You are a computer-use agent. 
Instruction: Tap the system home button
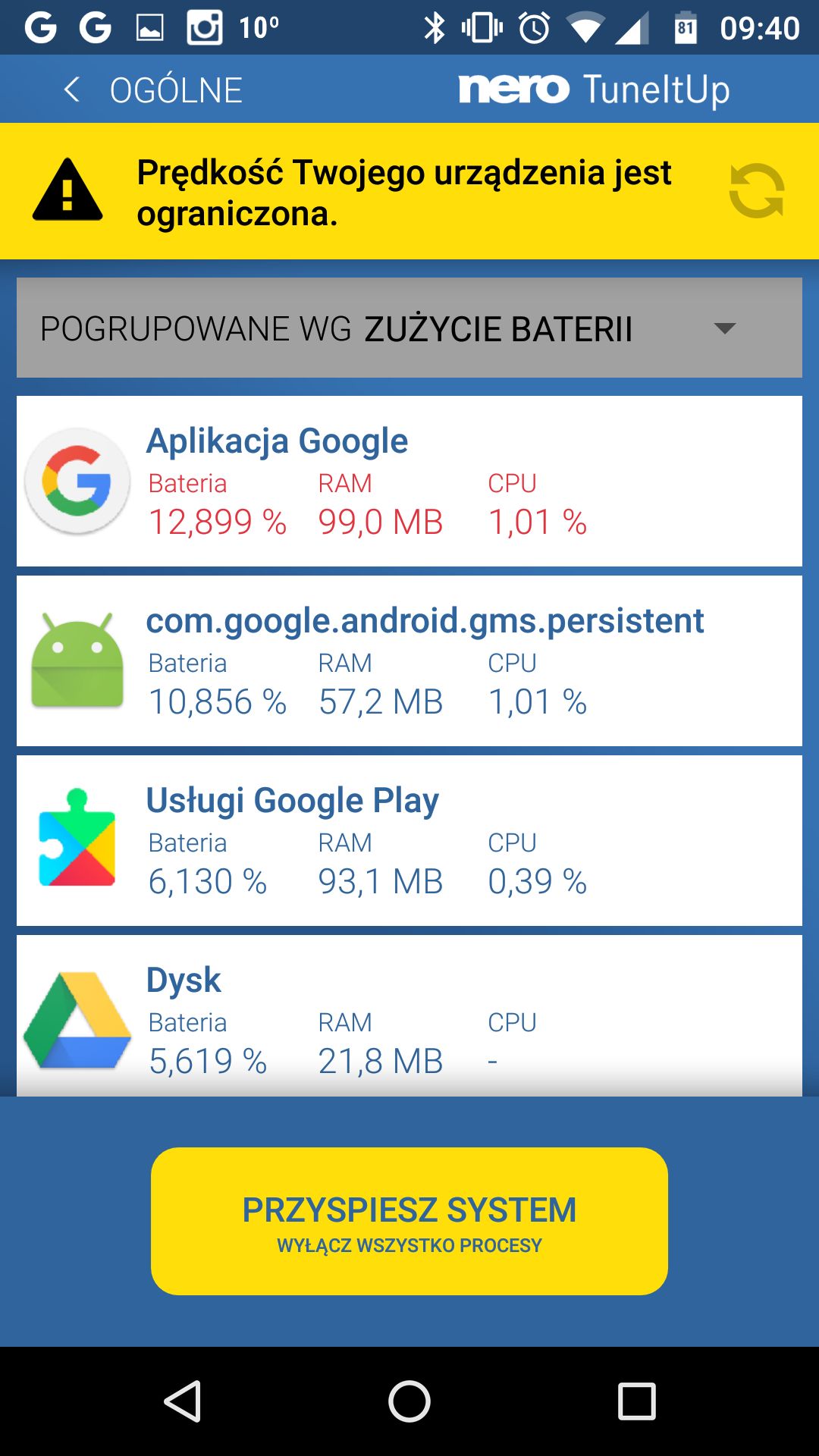click(x=409, y=1401)
